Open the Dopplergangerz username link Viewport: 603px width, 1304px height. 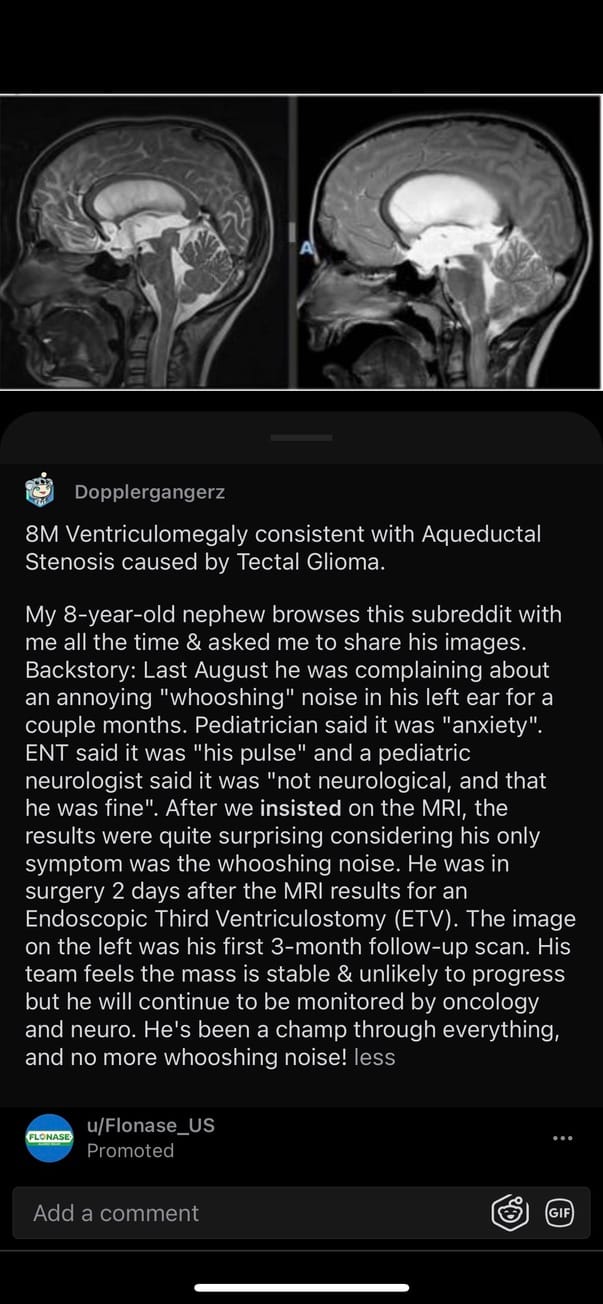(149, 492)
